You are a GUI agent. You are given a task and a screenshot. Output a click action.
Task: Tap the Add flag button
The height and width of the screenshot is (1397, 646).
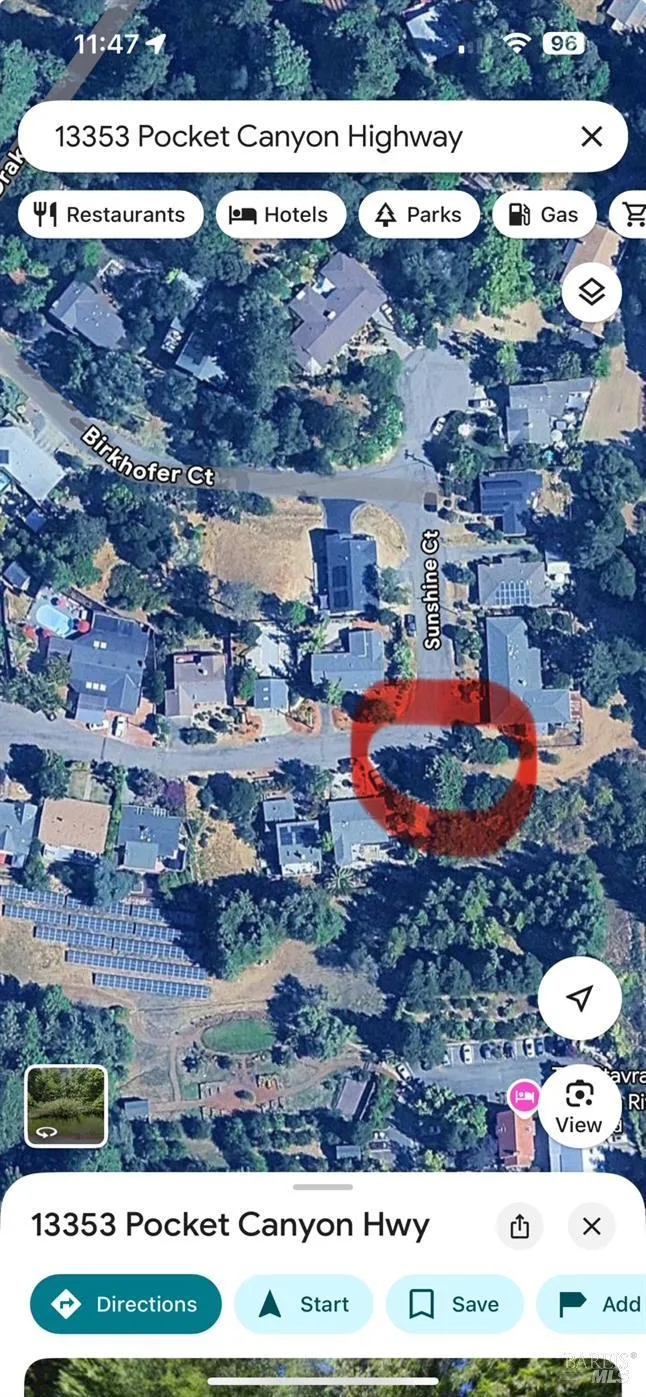click(x=600, y=1304)
